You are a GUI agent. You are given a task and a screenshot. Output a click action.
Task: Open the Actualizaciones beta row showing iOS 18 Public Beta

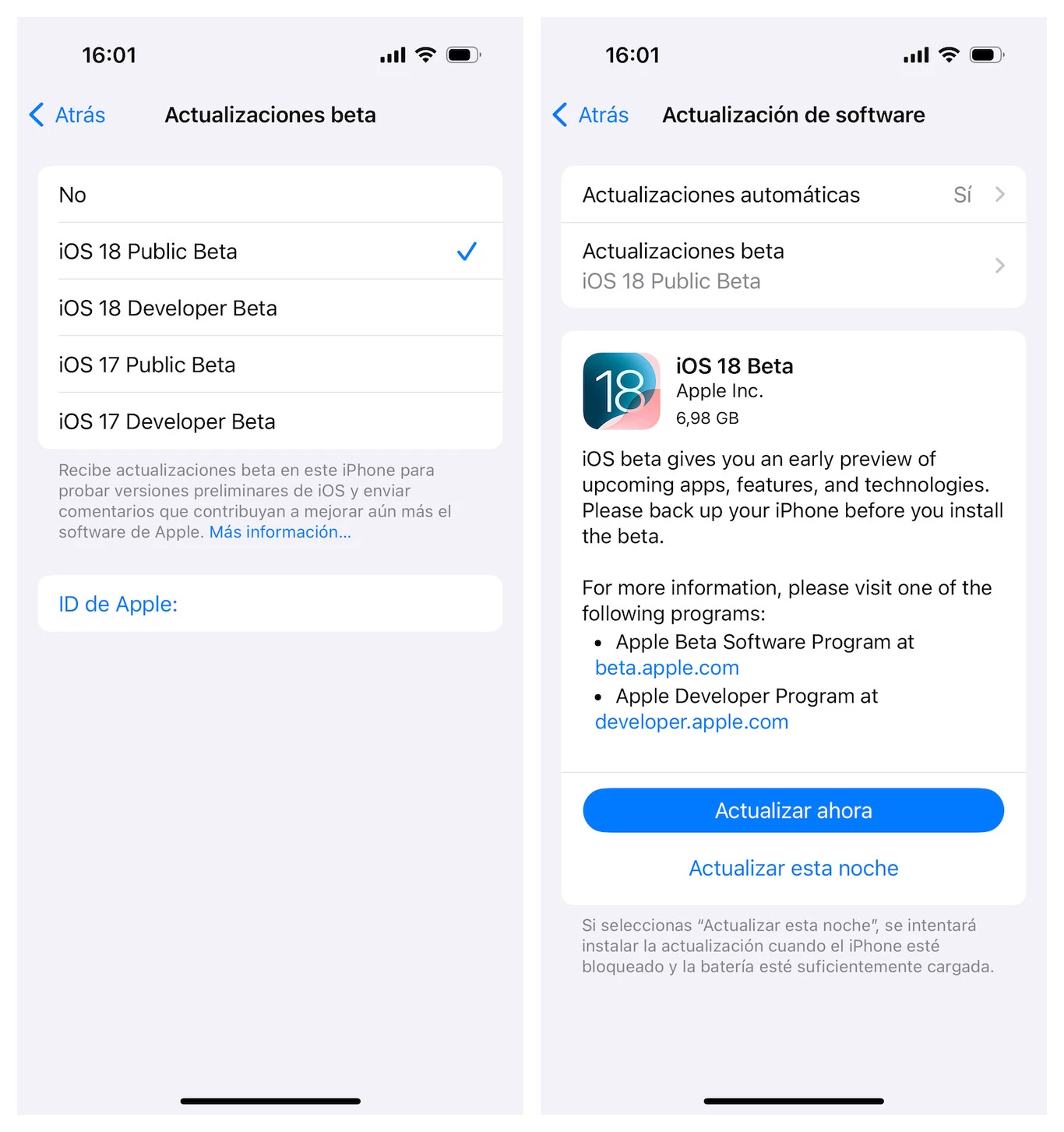point(793,266)
